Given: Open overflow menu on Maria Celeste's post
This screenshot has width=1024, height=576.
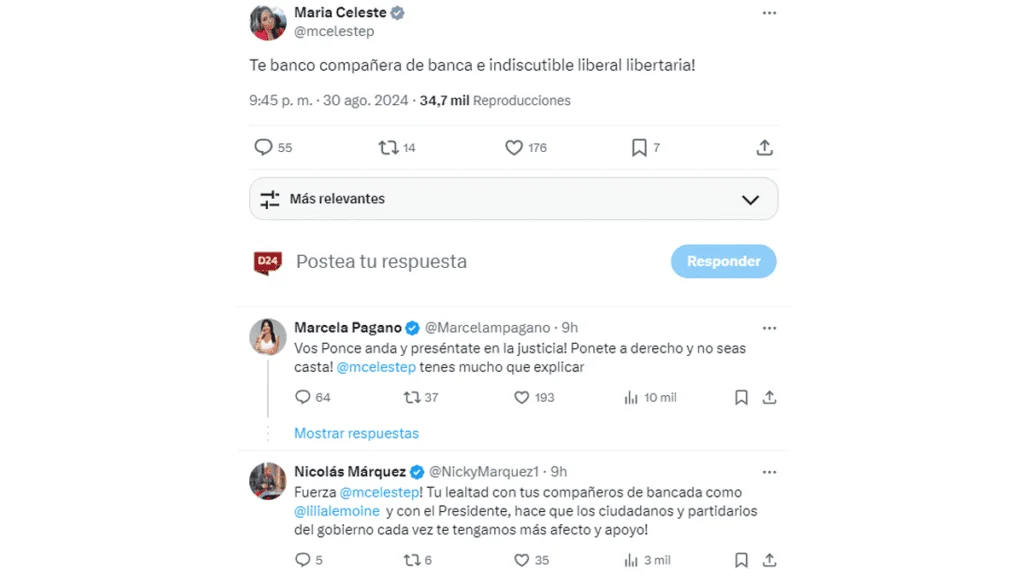Looking at the screenshot, I should click(x=768, y=13).
